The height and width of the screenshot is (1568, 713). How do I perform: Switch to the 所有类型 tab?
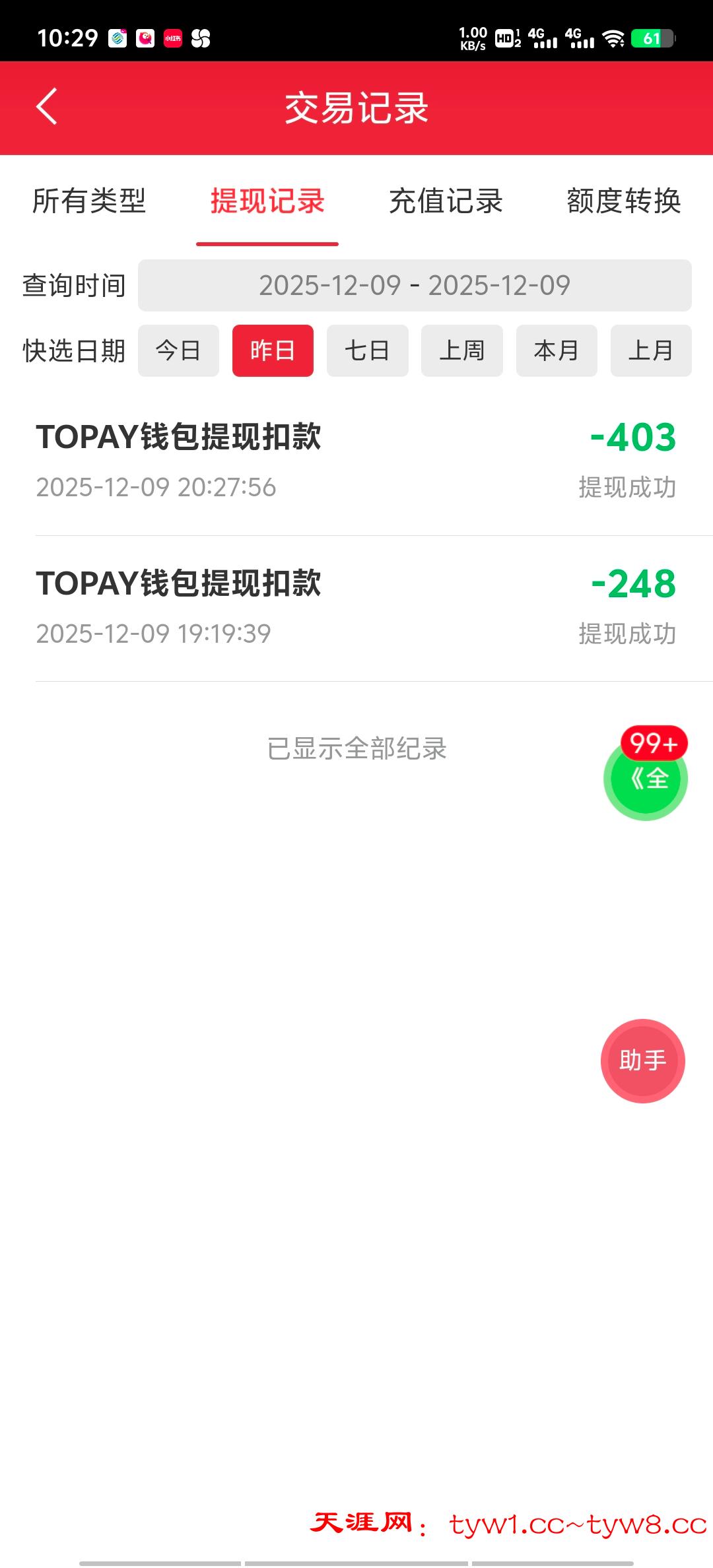point(89,201)
